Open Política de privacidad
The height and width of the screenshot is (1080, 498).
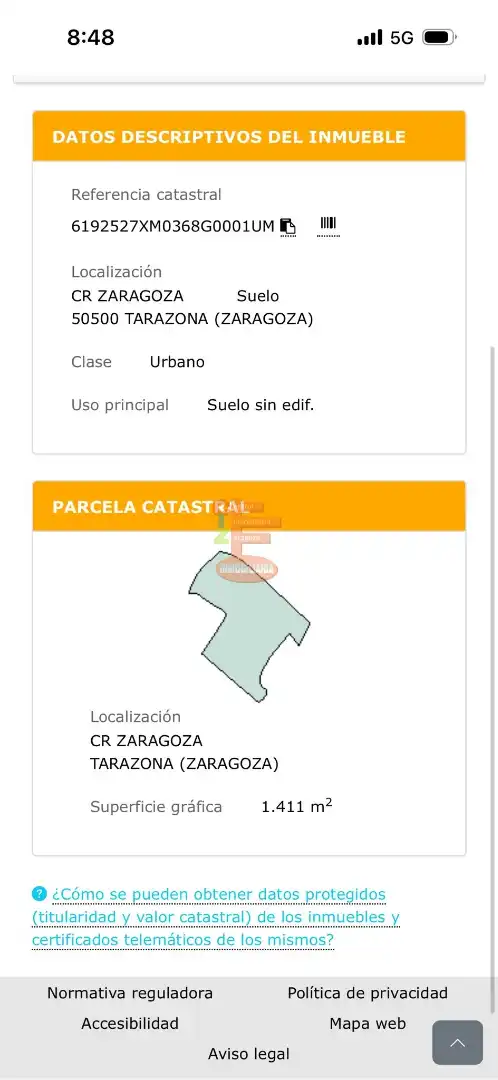(368, 993)
